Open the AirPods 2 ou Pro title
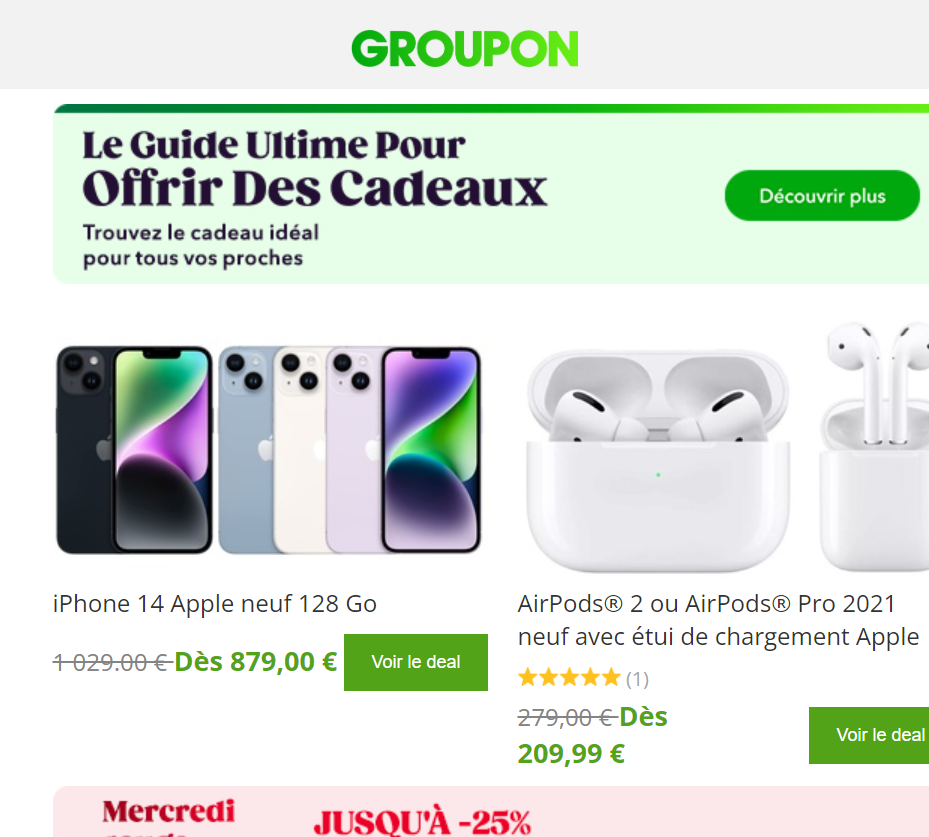The height and width of the screenshot is (837, 929). tap(717, 620)
